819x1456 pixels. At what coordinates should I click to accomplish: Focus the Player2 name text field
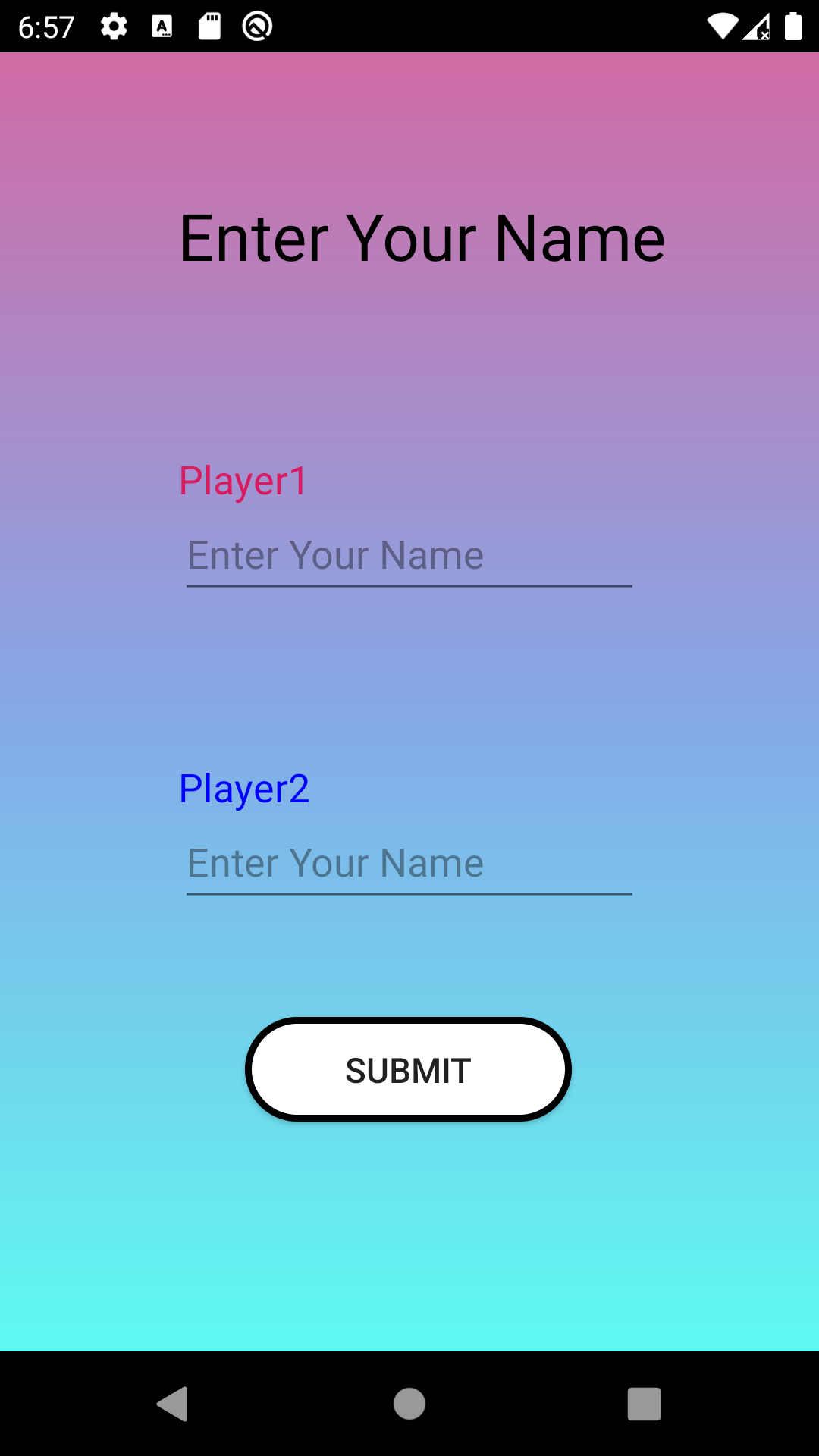[x=409, y=864]
